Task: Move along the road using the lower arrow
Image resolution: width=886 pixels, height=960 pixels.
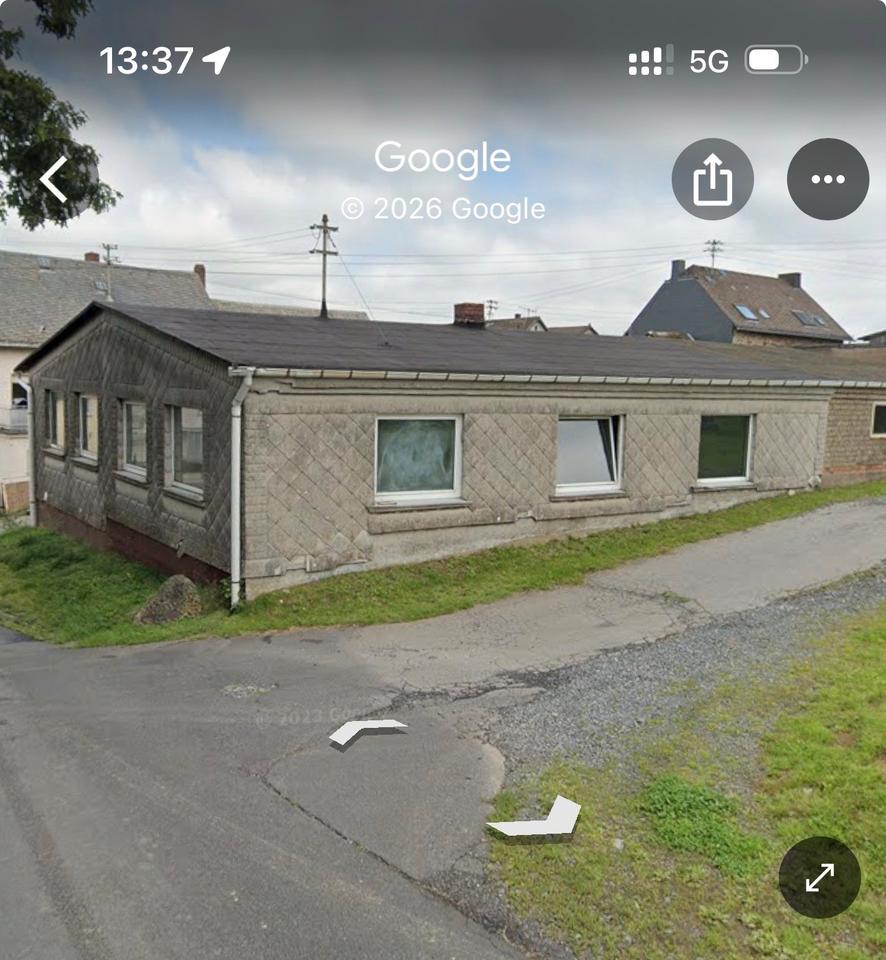Action: click(x=537, y=819)
